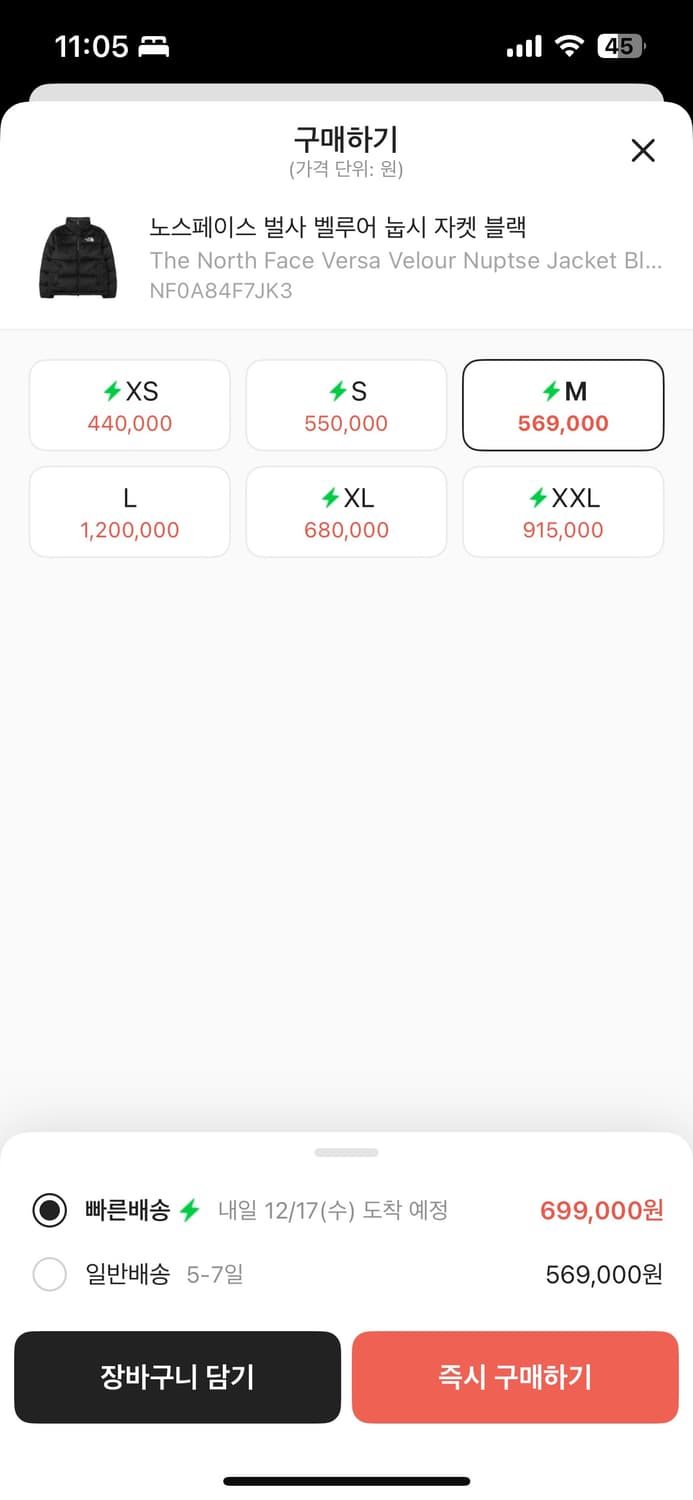693x1500 pixels.
Task: Choose size S priced 550,000
Action: pos(346,406)
